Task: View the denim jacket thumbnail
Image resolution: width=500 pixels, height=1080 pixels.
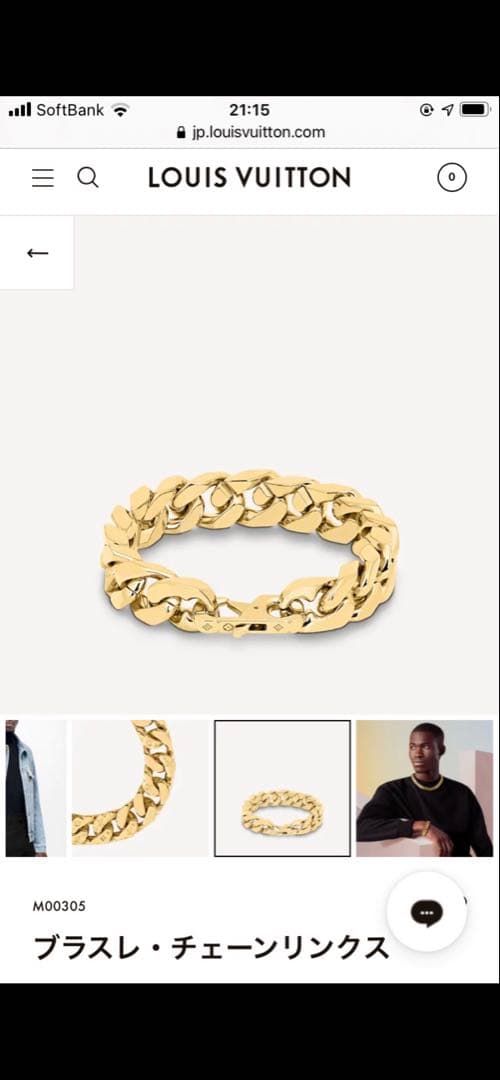Action: point(36,789)
